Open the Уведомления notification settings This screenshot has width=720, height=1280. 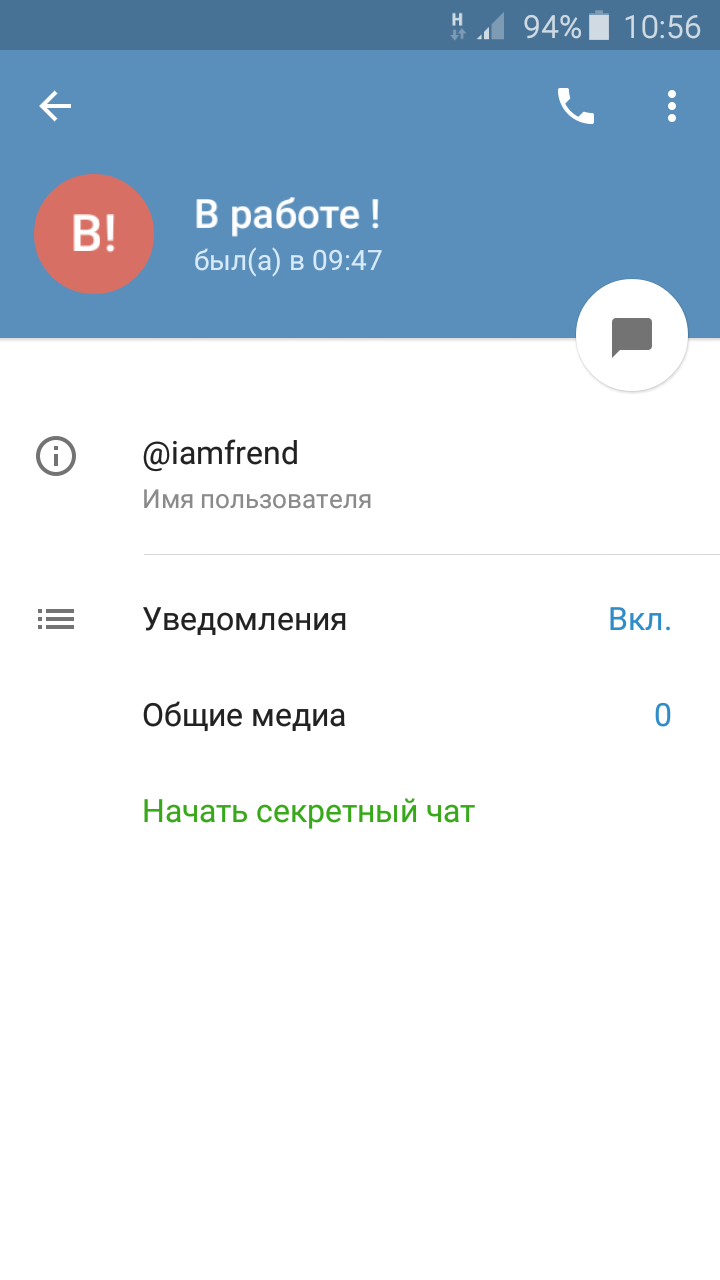point(360,620)
